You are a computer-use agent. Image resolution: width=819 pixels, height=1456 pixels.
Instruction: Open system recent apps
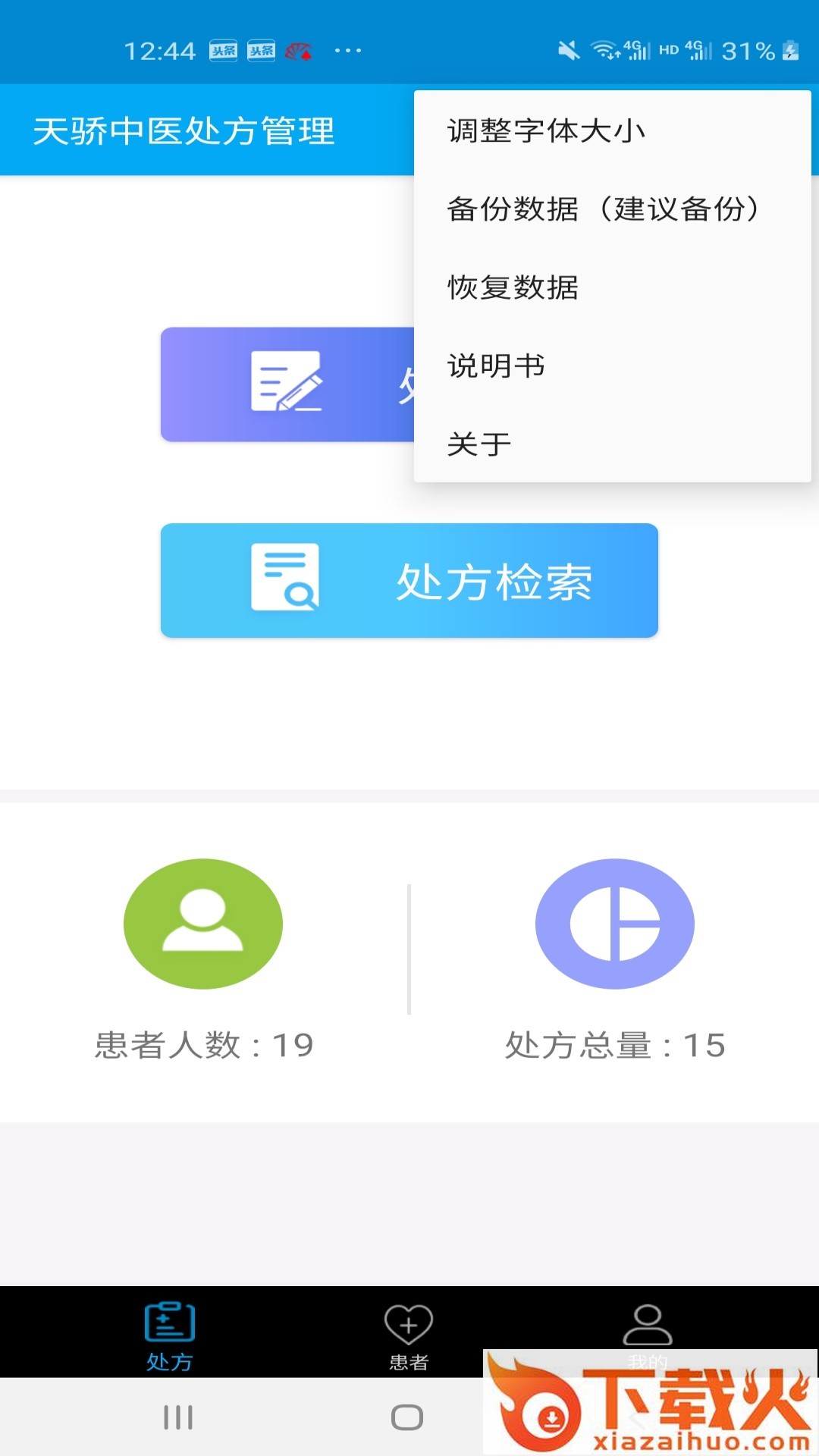click(178, 1417)
